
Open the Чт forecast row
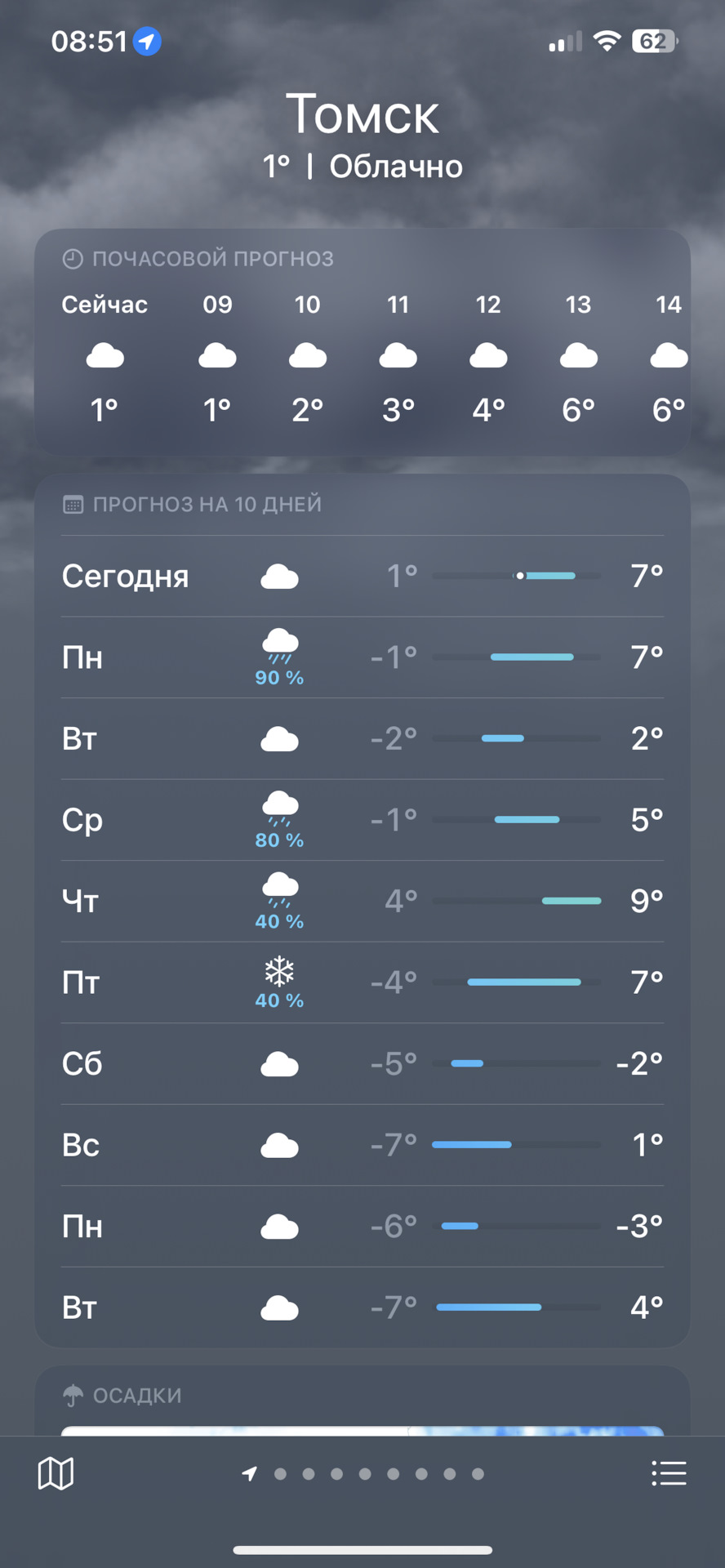click(362, 901)
